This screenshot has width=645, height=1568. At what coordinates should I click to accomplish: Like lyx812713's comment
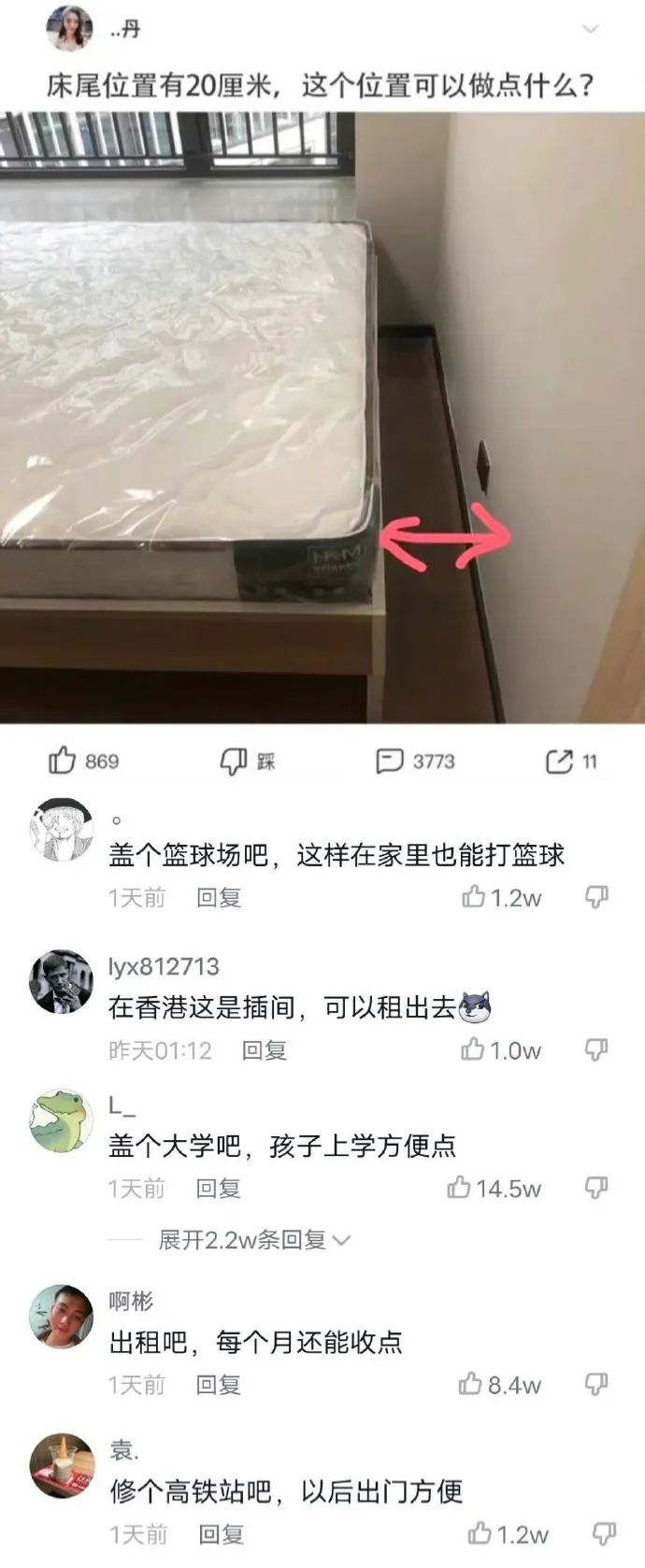[473, 1050]
